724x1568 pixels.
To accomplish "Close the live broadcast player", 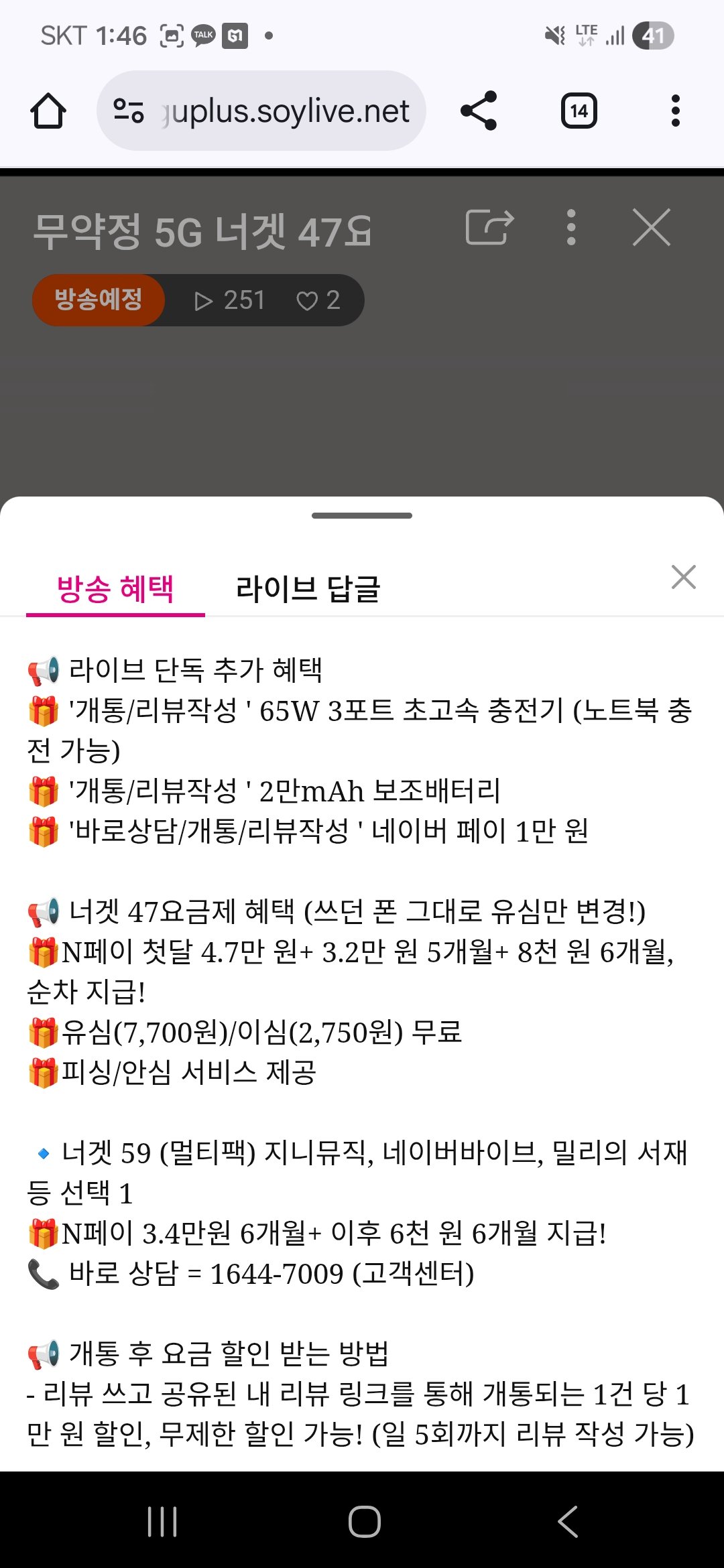I will [652, 228].
